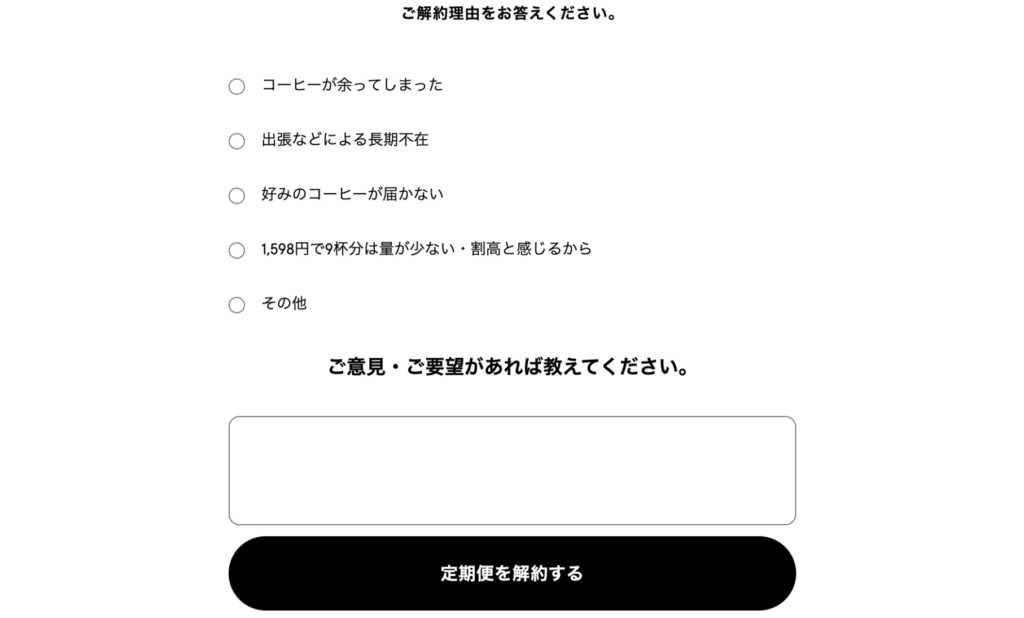Select 'コーヒーが余ってしまった' as the reason
This screenshot has height=618, width=1024.
point(237,86)
